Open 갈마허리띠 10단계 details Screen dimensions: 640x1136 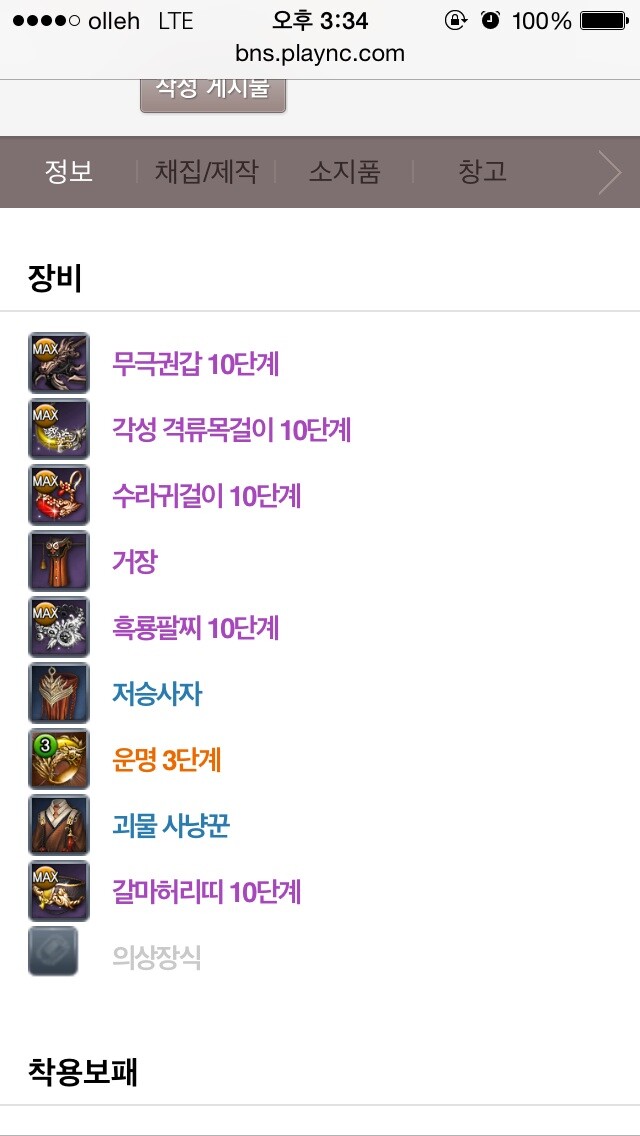coord(207,892)
